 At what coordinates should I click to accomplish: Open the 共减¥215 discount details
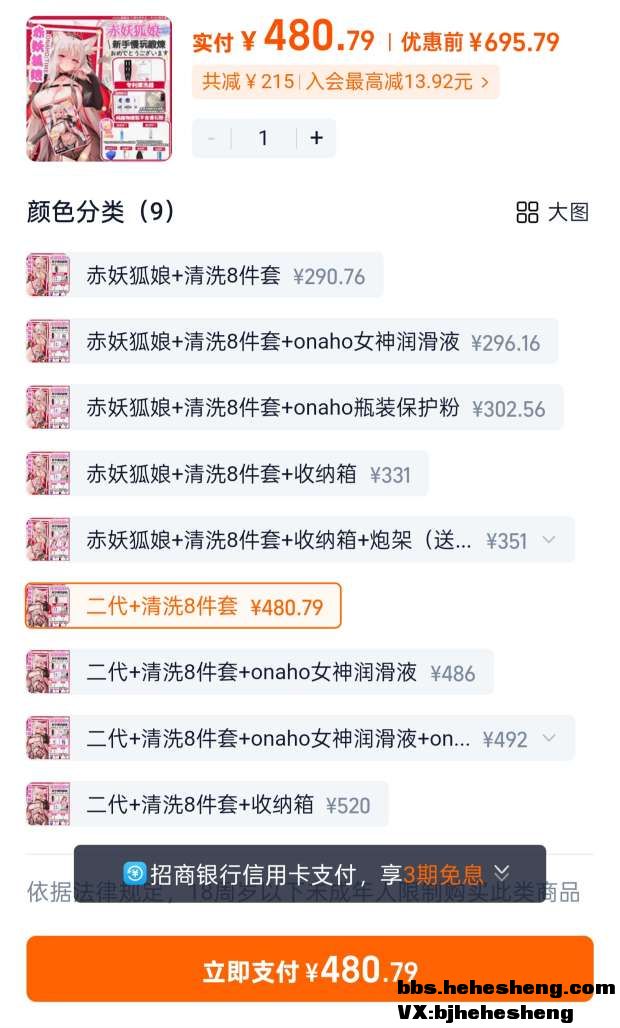[x=345, y=81]
